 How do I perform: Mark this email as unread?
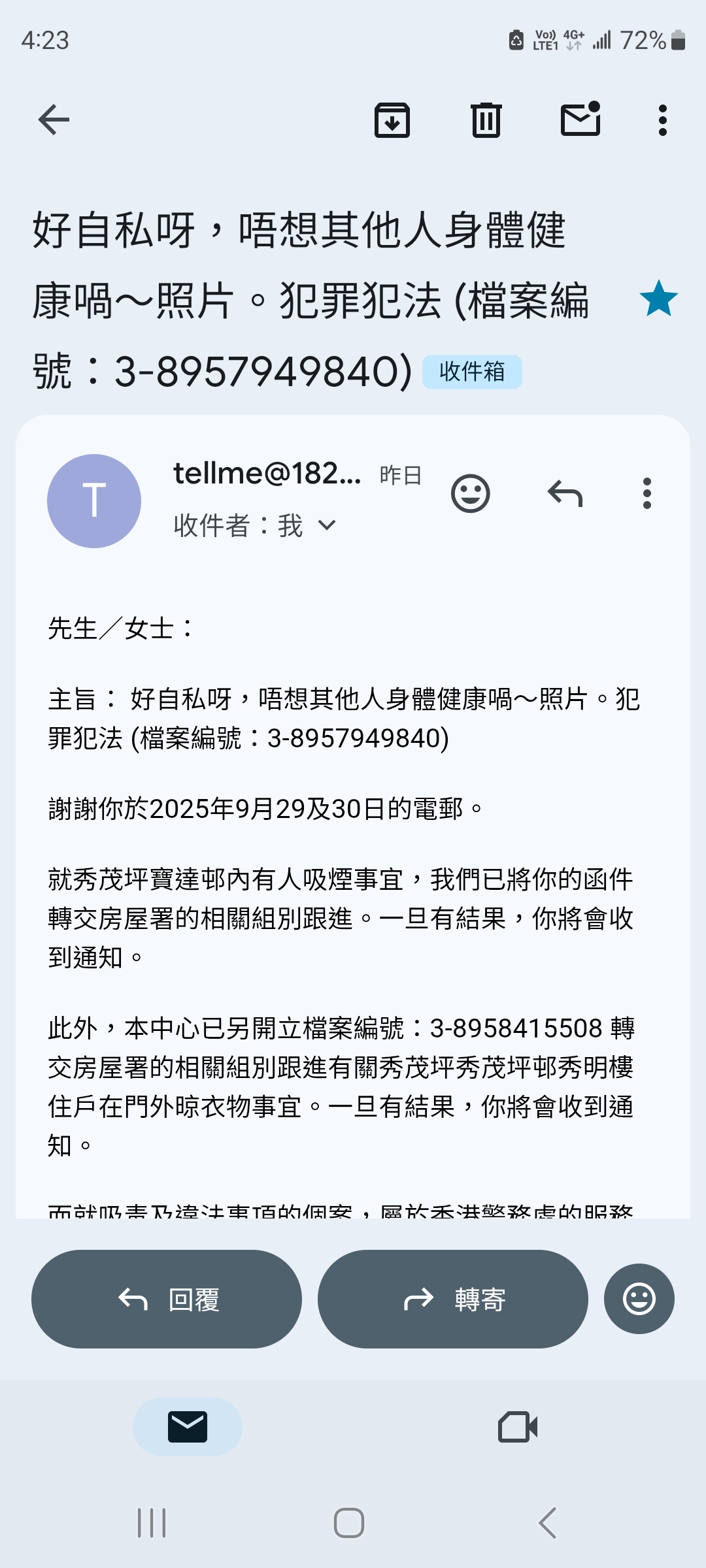(x=580, y=120)
